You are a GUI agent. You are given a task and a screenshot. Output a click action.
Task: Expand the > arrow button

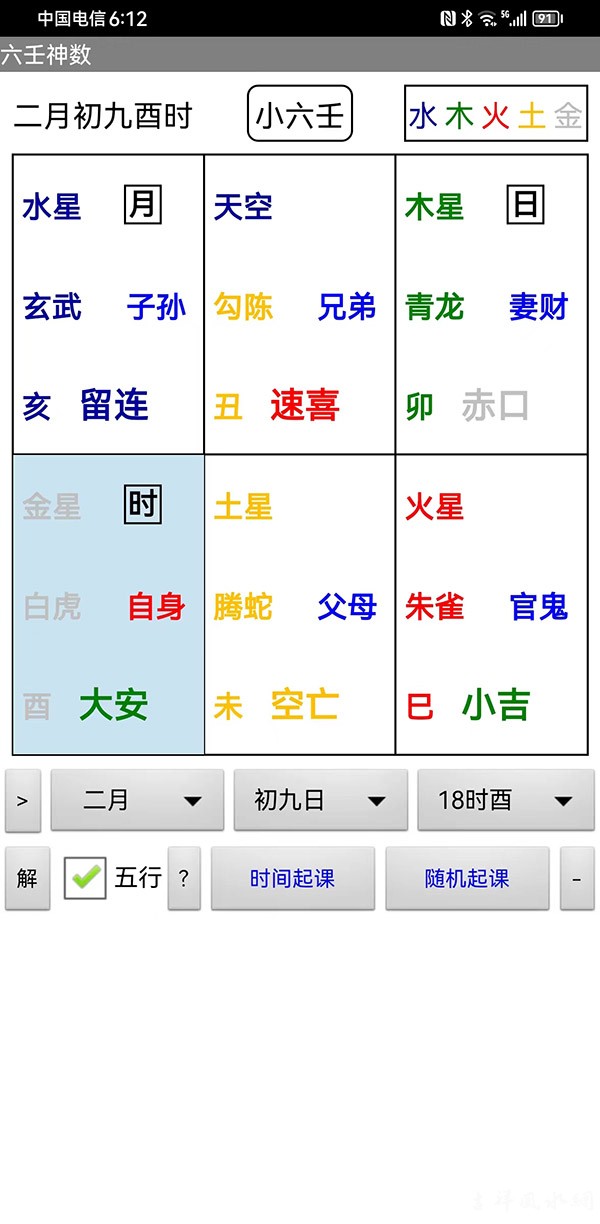point(22,800)
